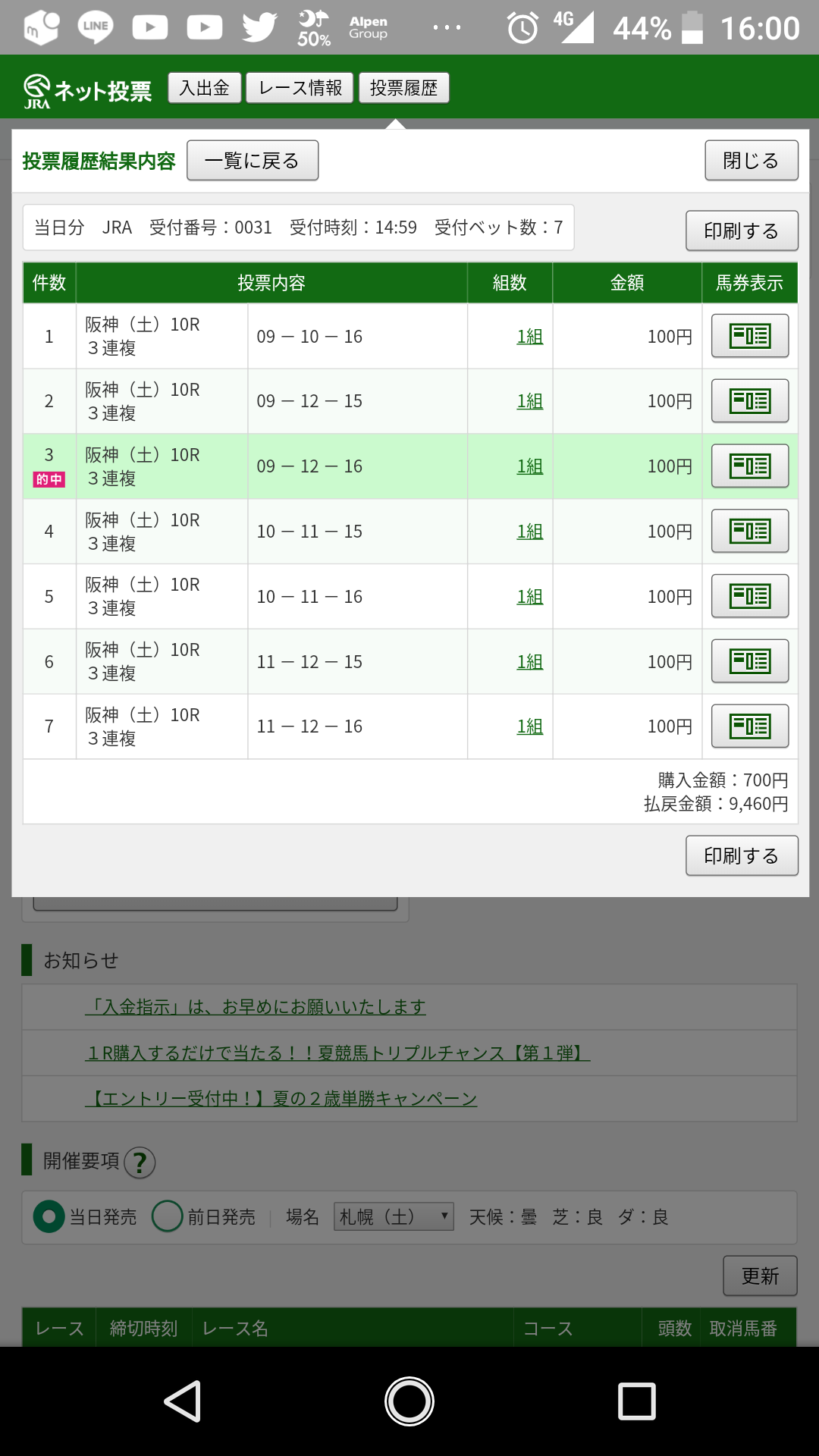Screen dimensions: 819x1456
Task: Tap the top 印刷する button
Action: [x=741, y=231]
